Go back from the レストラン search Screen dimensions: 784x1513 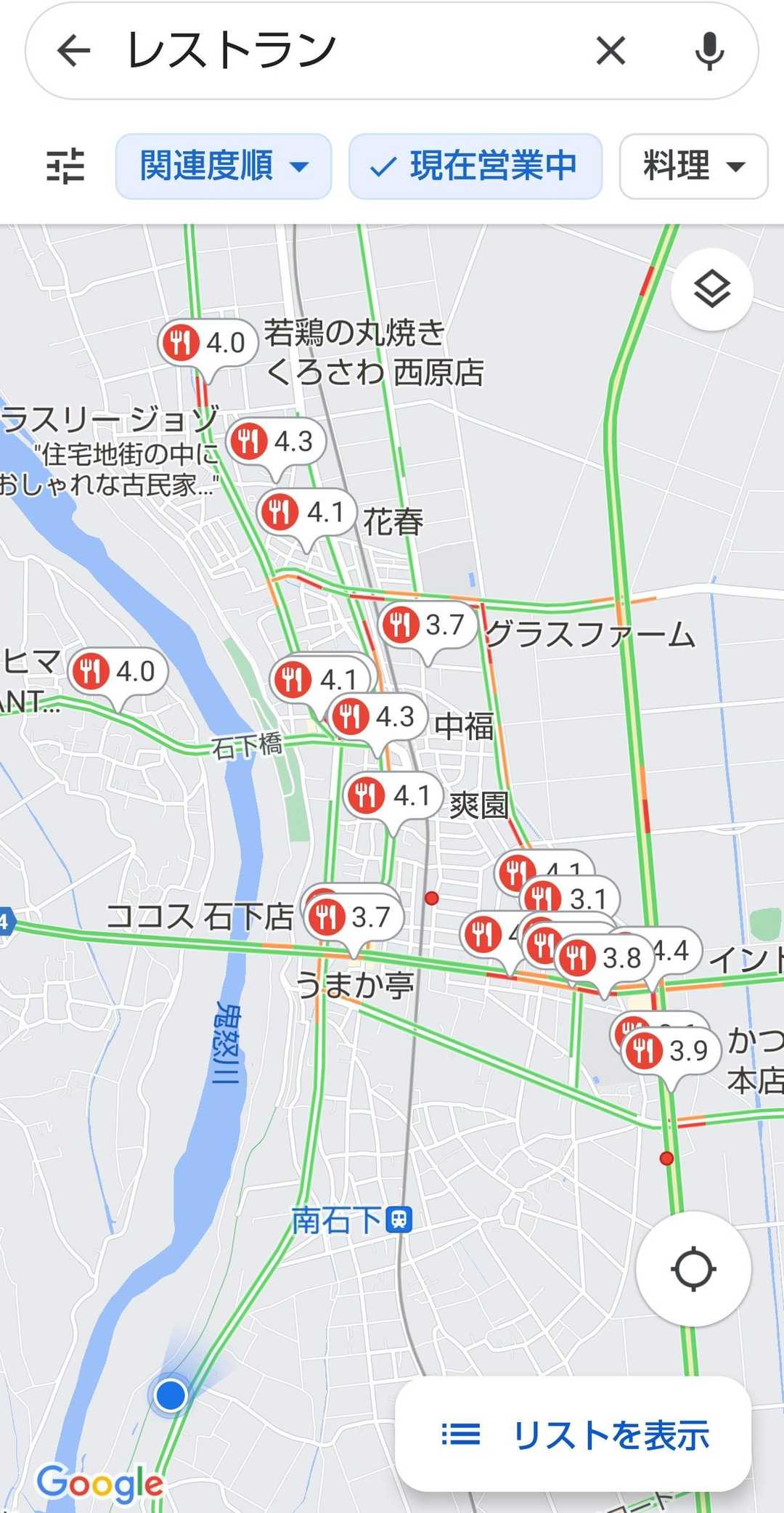pos(74,52)
